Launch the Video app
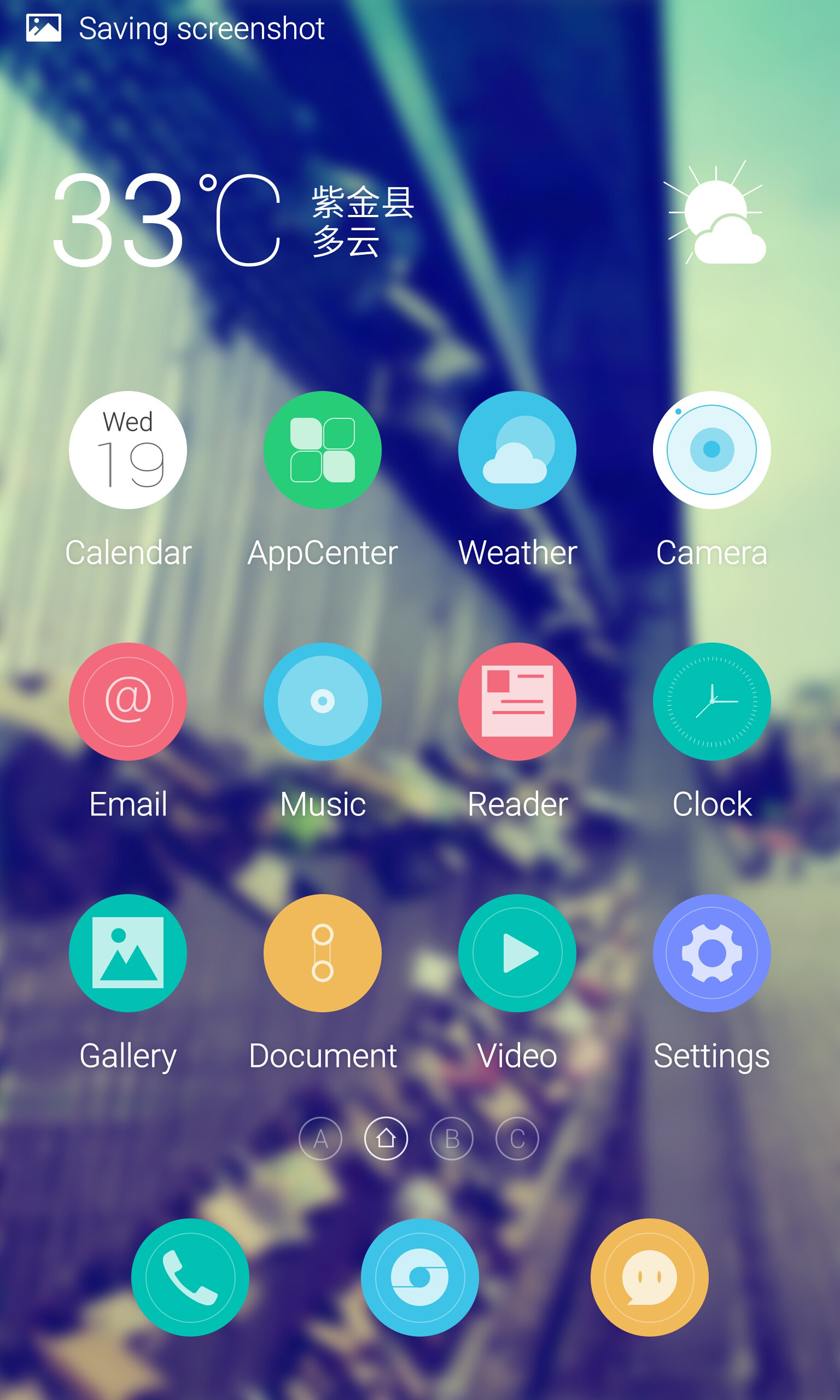The width and height of the screenshot is (840, 1400). pos(517,953)
